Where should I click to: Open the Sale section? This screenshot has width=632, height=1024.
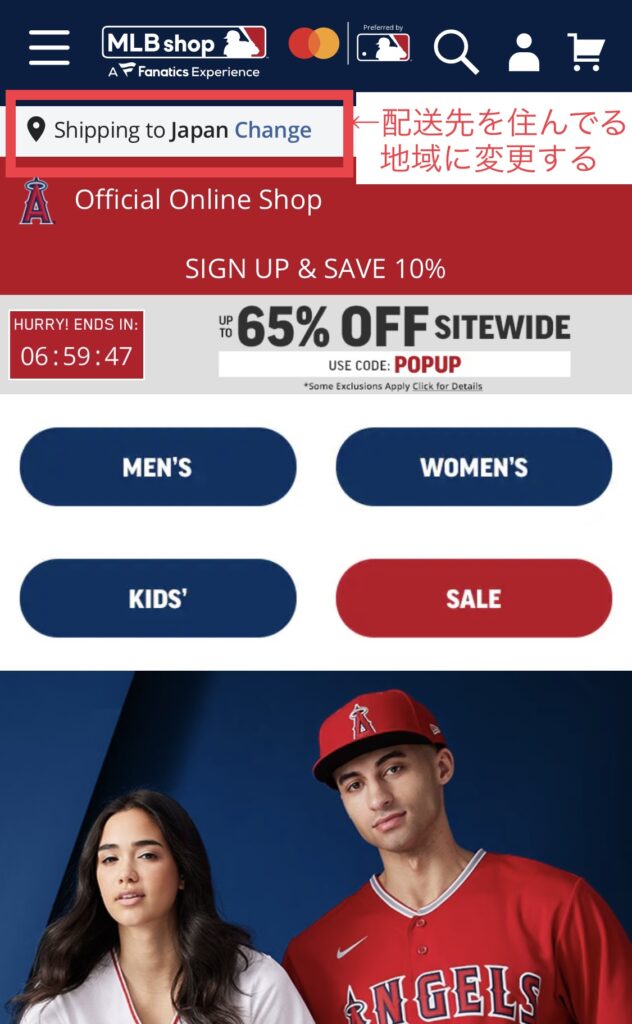click(473, 598)
